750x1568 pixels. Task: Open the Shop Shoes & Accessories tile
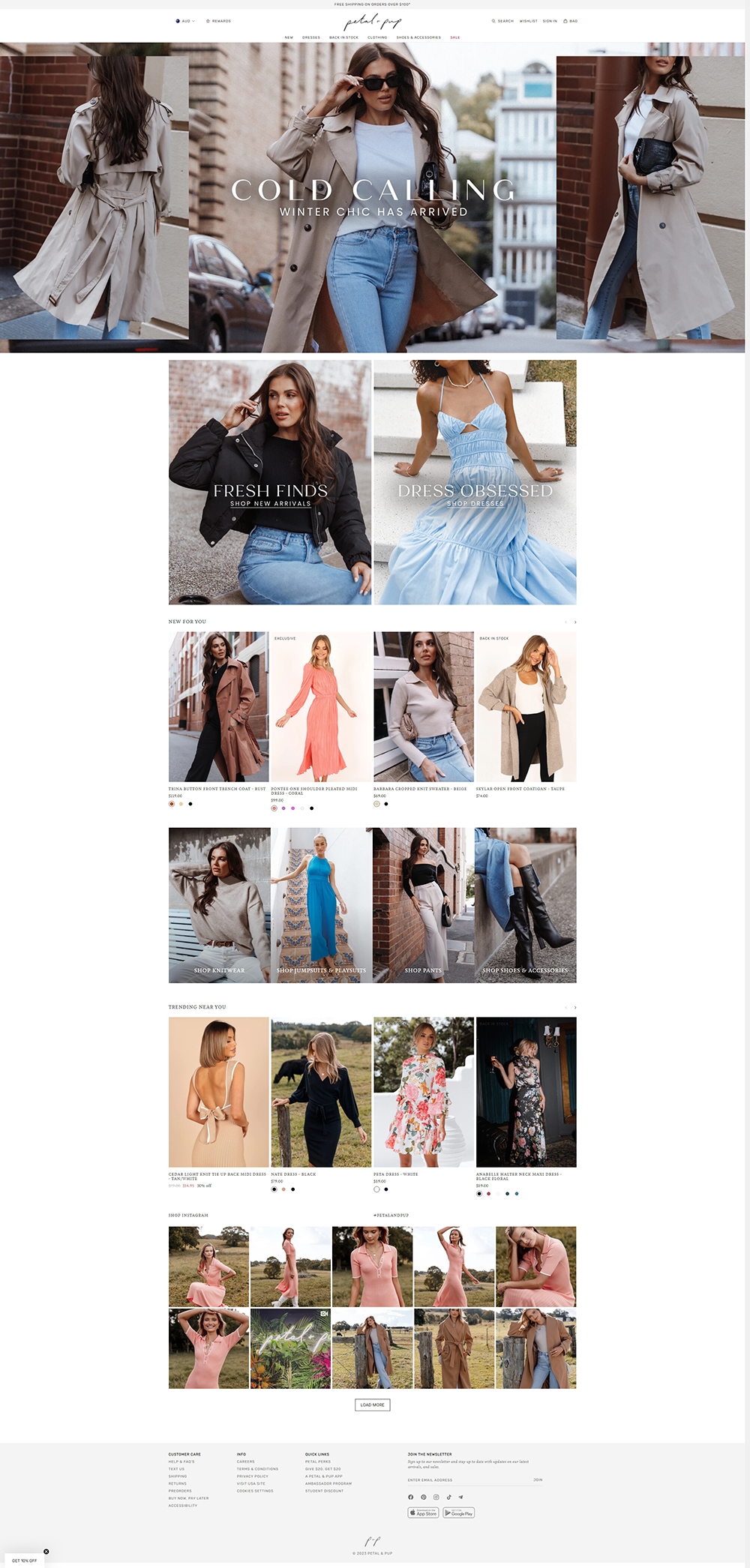coord(525,905)
